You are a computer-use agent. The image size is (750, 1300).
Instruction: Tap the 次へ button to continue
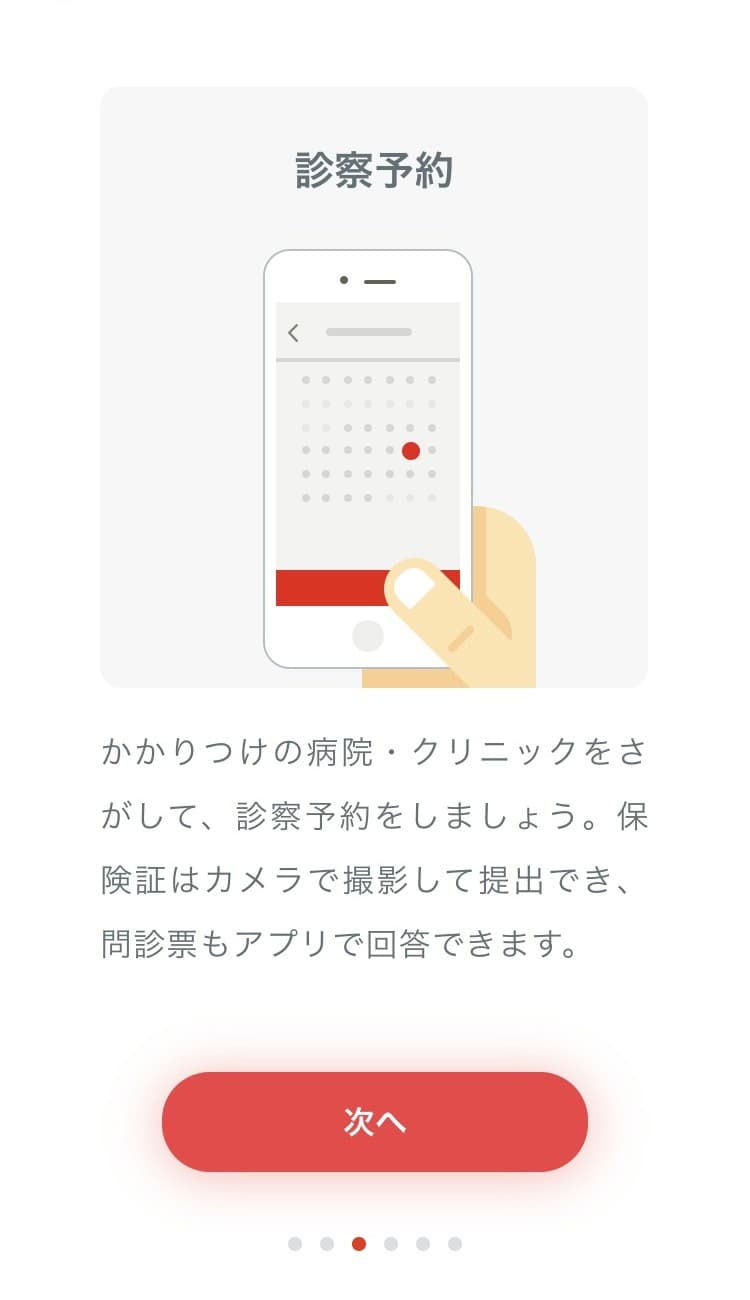(375, 1121)
